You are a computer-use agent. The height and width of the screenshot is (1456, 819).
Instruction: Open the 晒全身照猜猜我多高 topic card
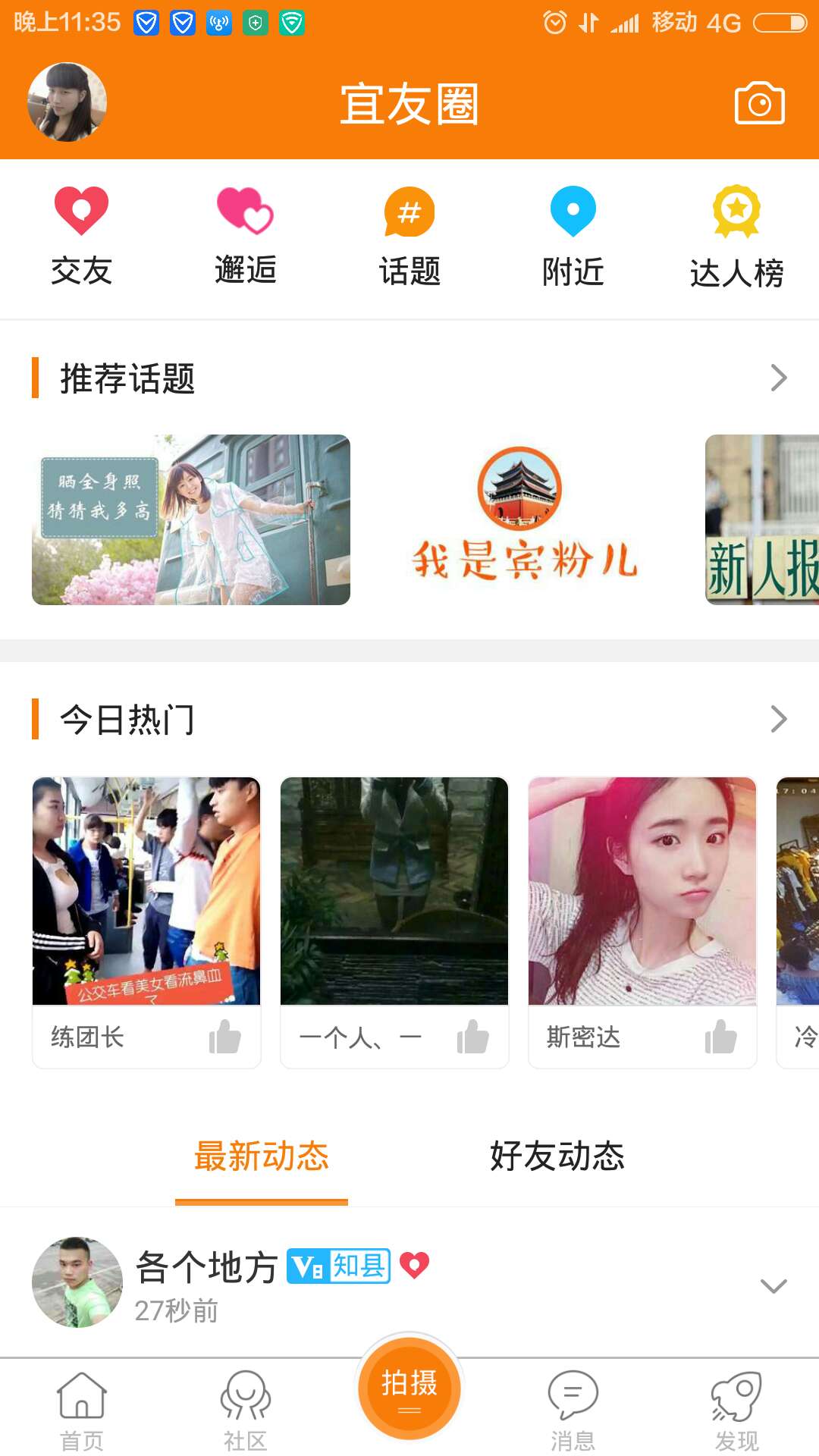point(191,519)
